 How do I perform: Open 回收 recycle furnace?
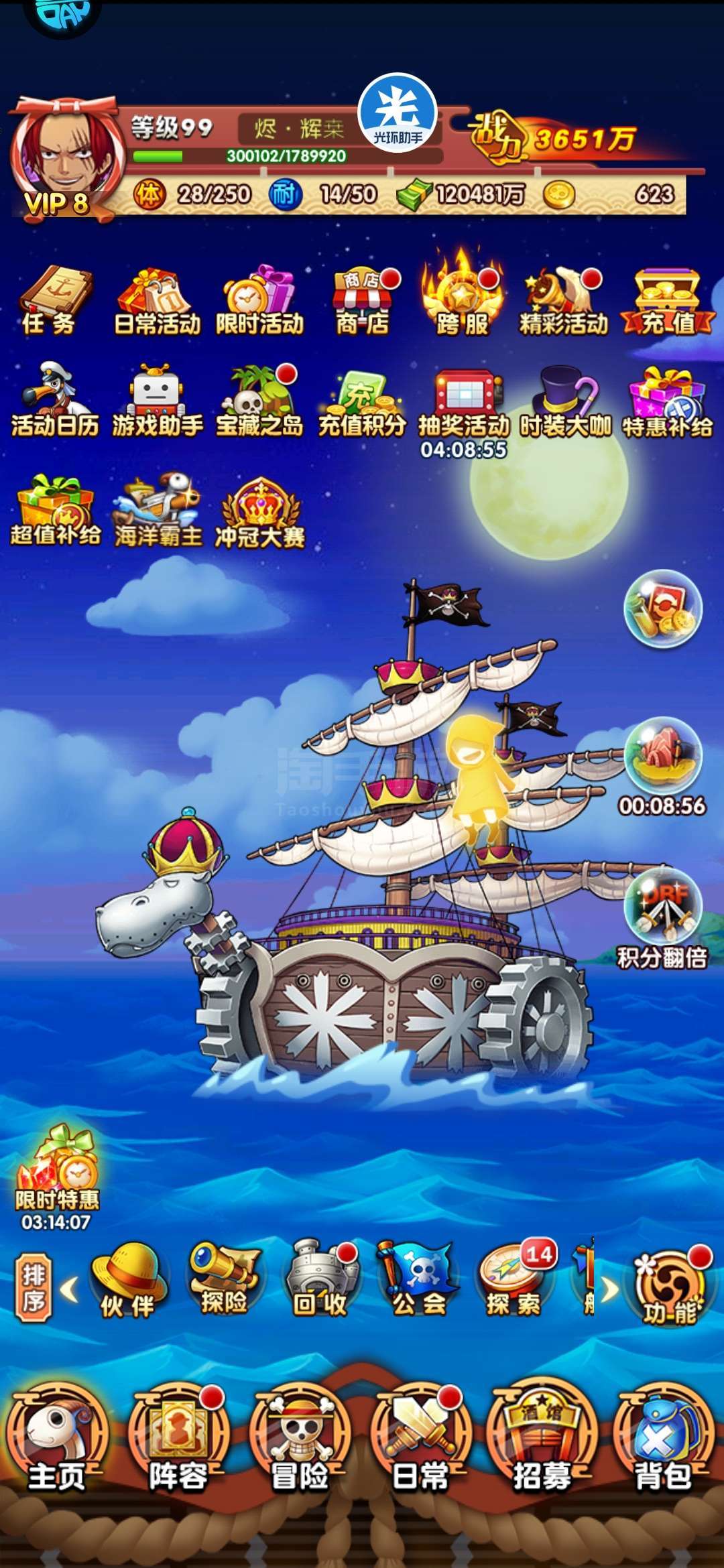(320, 1281)
